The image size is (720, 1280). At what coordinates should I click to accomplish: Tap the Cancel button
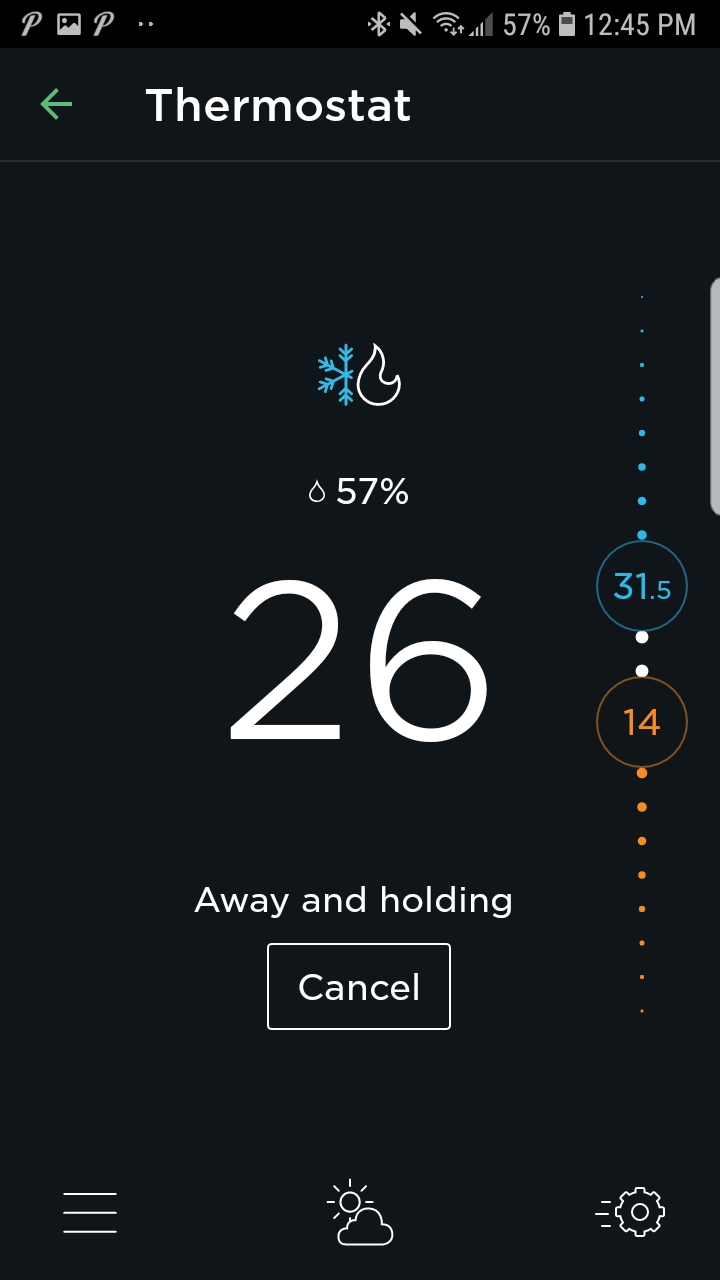point(358,986)
